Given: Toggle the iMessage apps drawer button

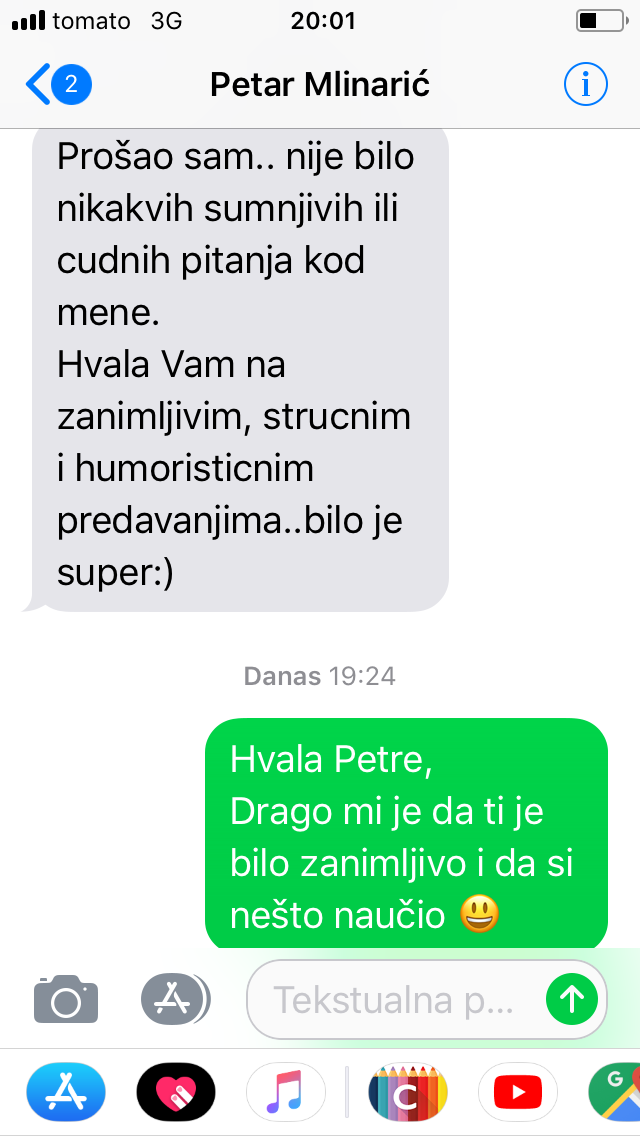Looking at the screenshot, I should (175, 1000).
